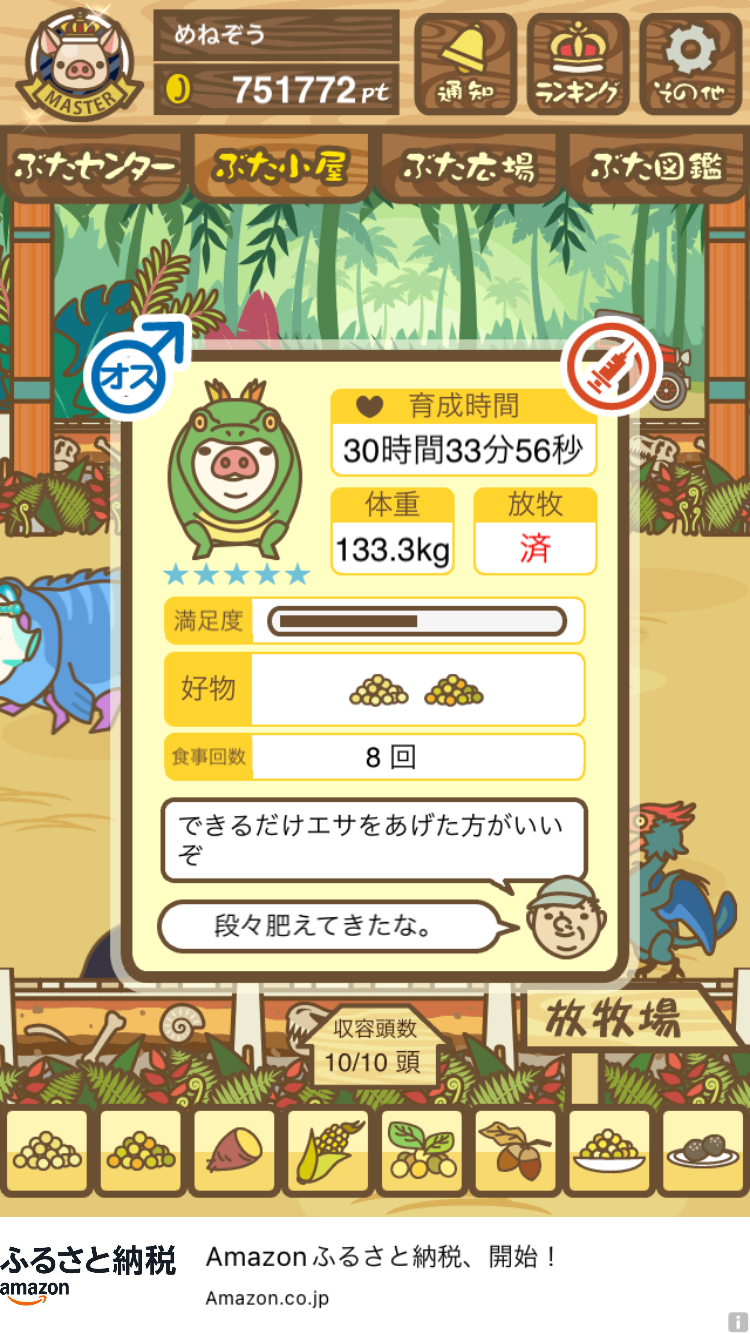Tap the ad info icon
Image resolution: width=750 pixels, height=1334 pixels.
(x=738, y=1322)
